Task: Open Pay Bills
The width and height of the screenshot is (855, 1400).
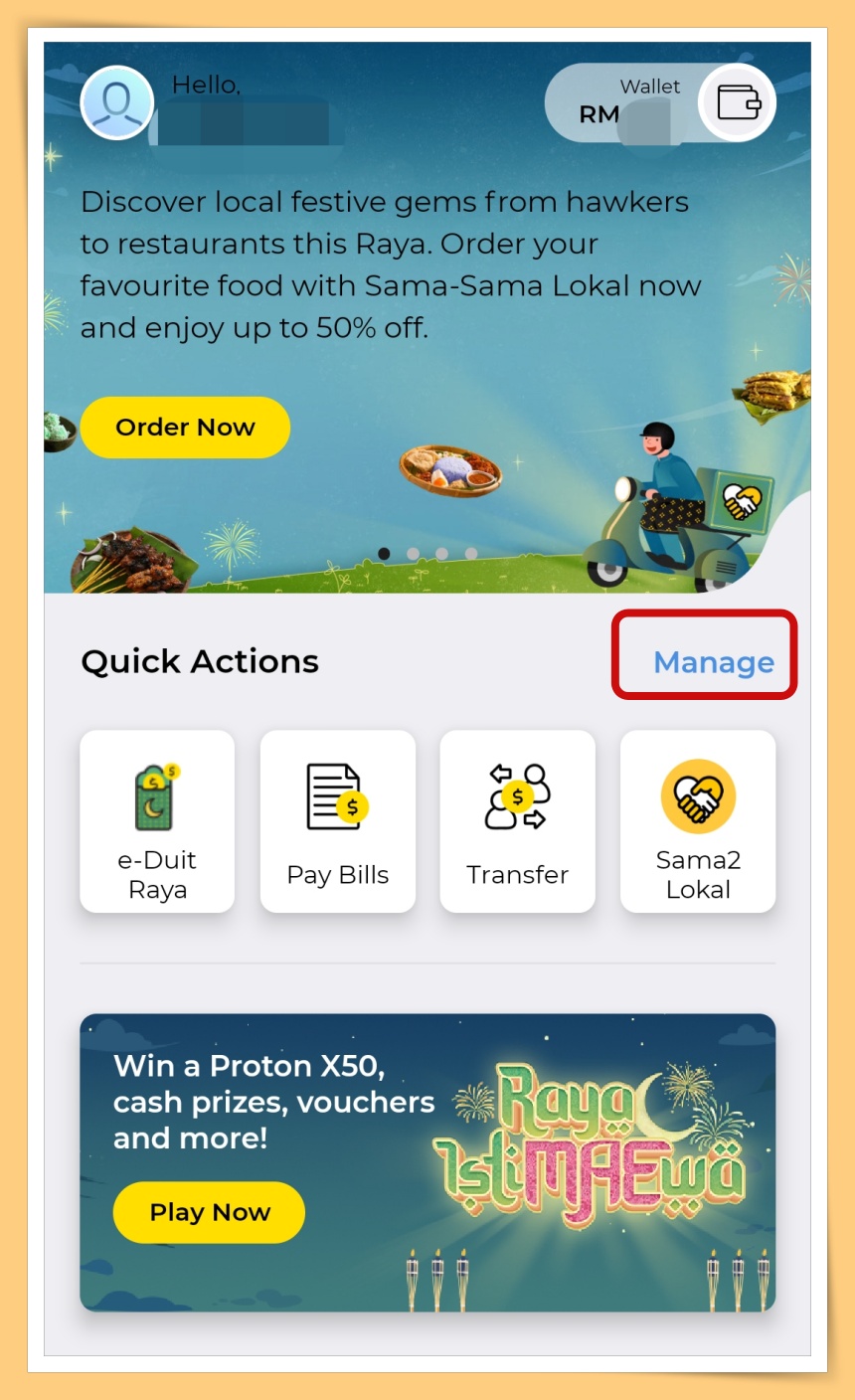Action: [x=337, y=821]
